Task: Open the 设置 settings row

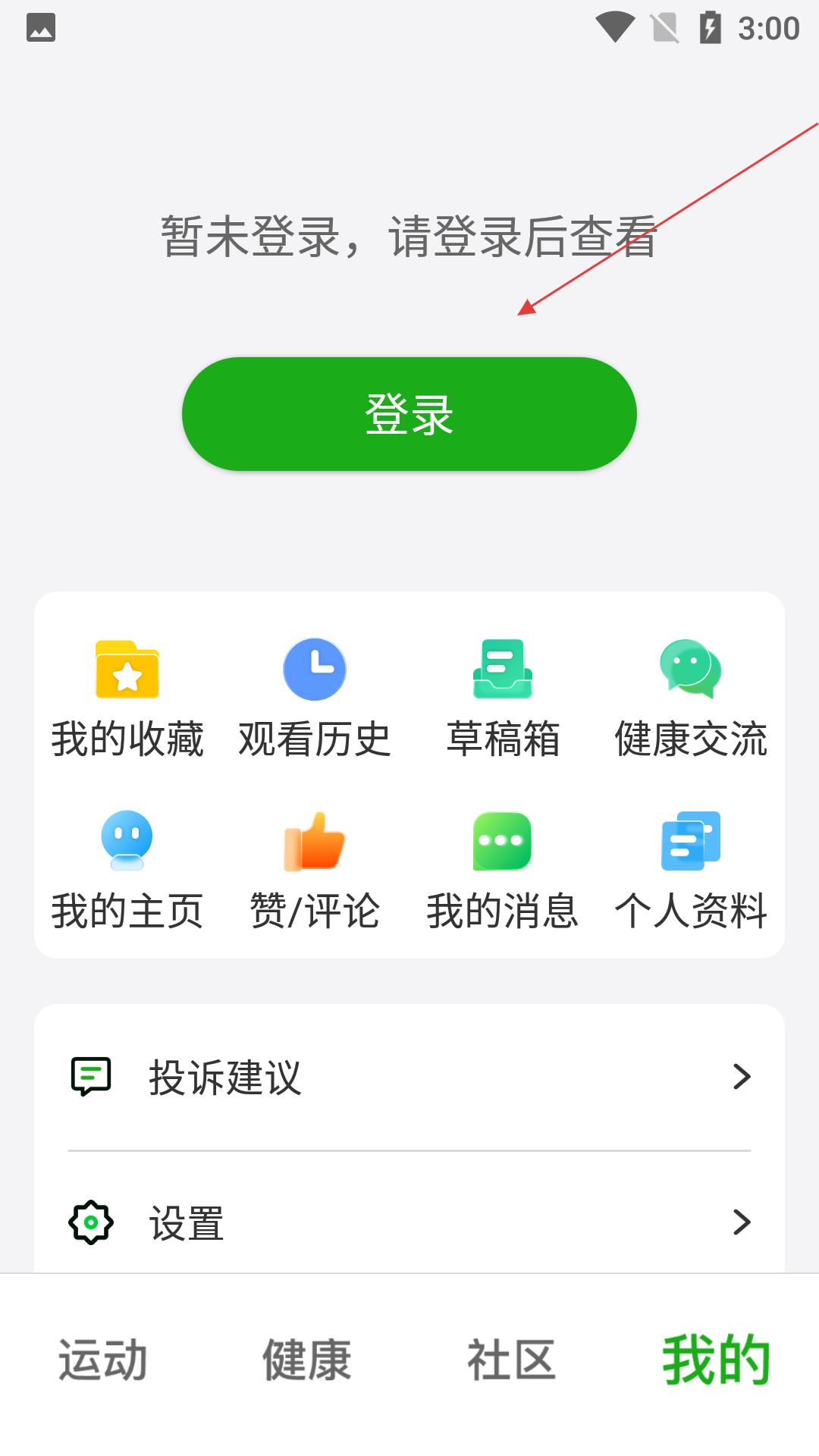Action: 409,1222
